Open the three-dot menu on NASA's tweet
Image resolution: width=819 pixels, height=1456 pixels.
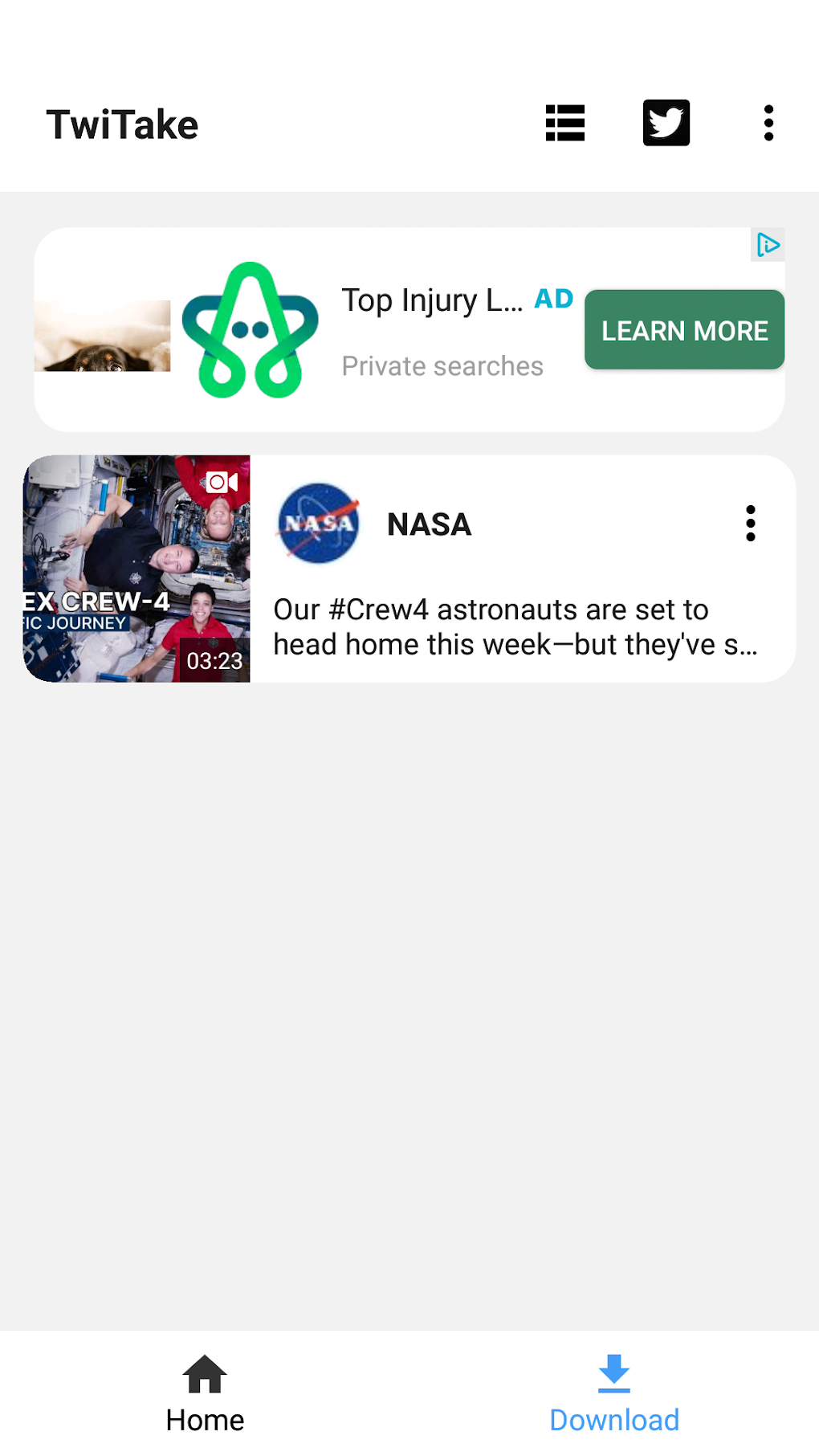point(750,524)
